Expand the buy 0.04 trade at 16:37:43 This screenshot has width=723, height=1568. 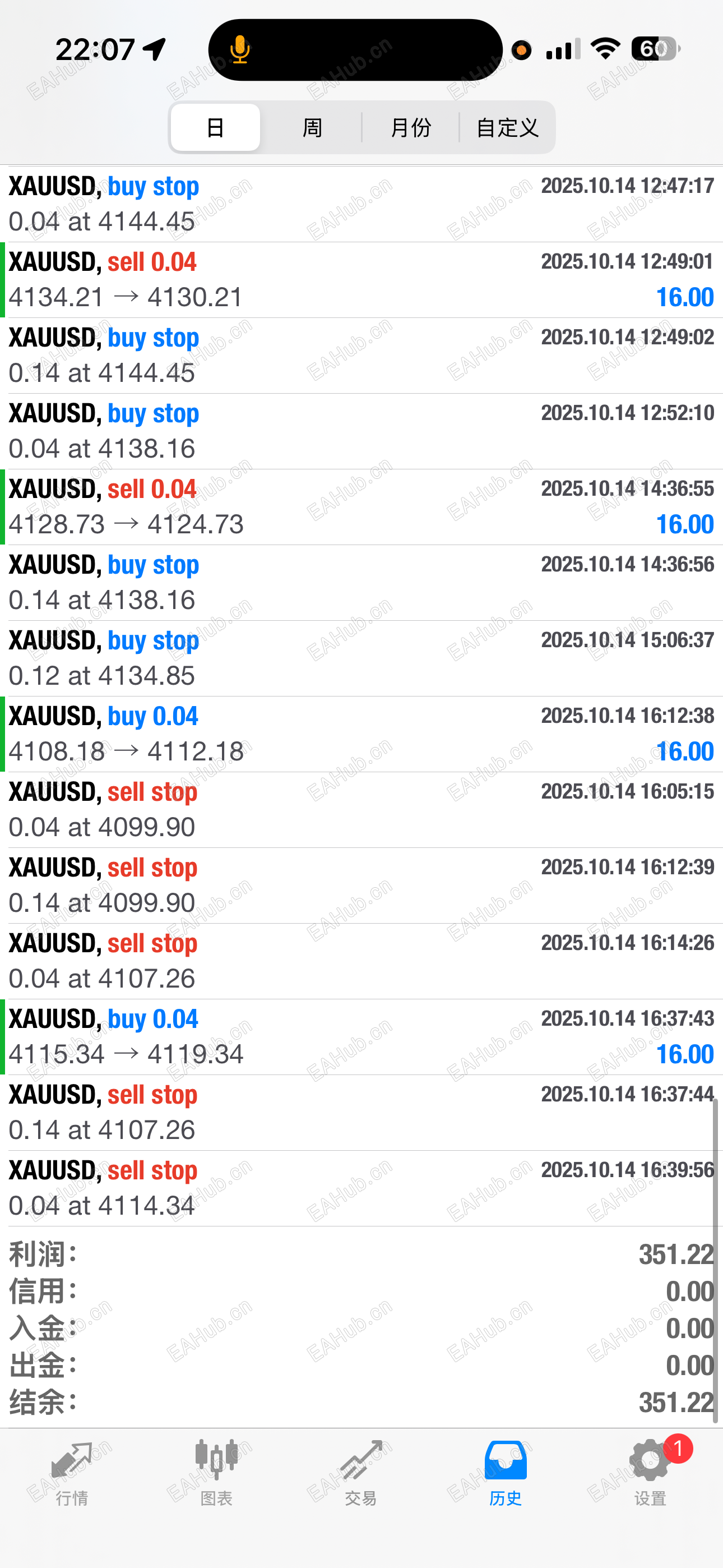[x=361, y=1036]
